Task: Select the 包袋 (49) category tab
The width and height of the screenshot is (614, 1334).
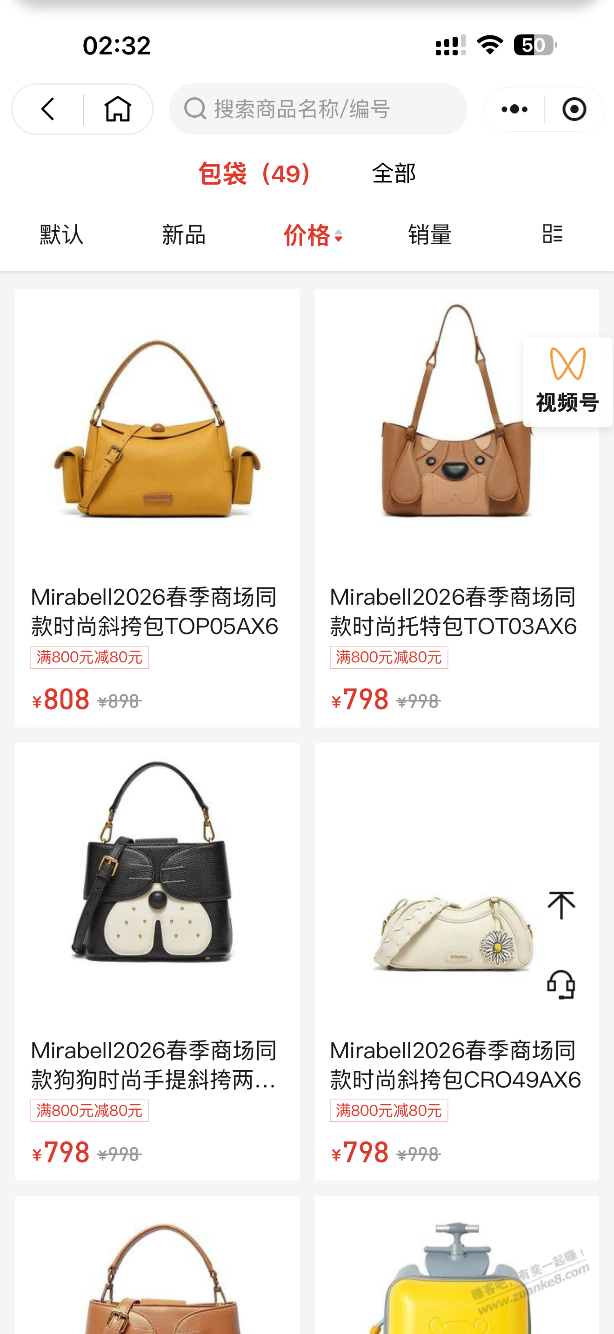Action: click(x=255, y=174)
